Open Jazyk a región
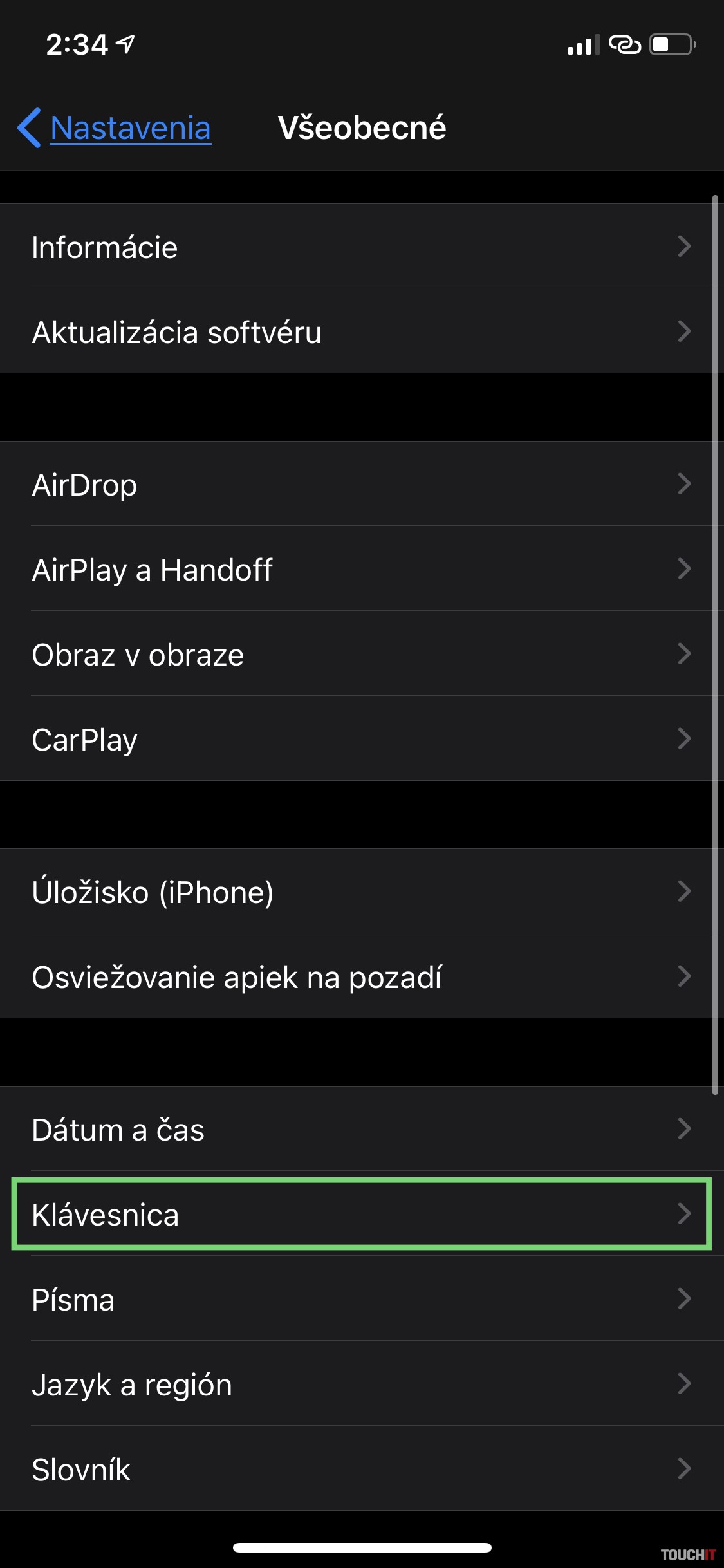 [x=360, y=1385]
